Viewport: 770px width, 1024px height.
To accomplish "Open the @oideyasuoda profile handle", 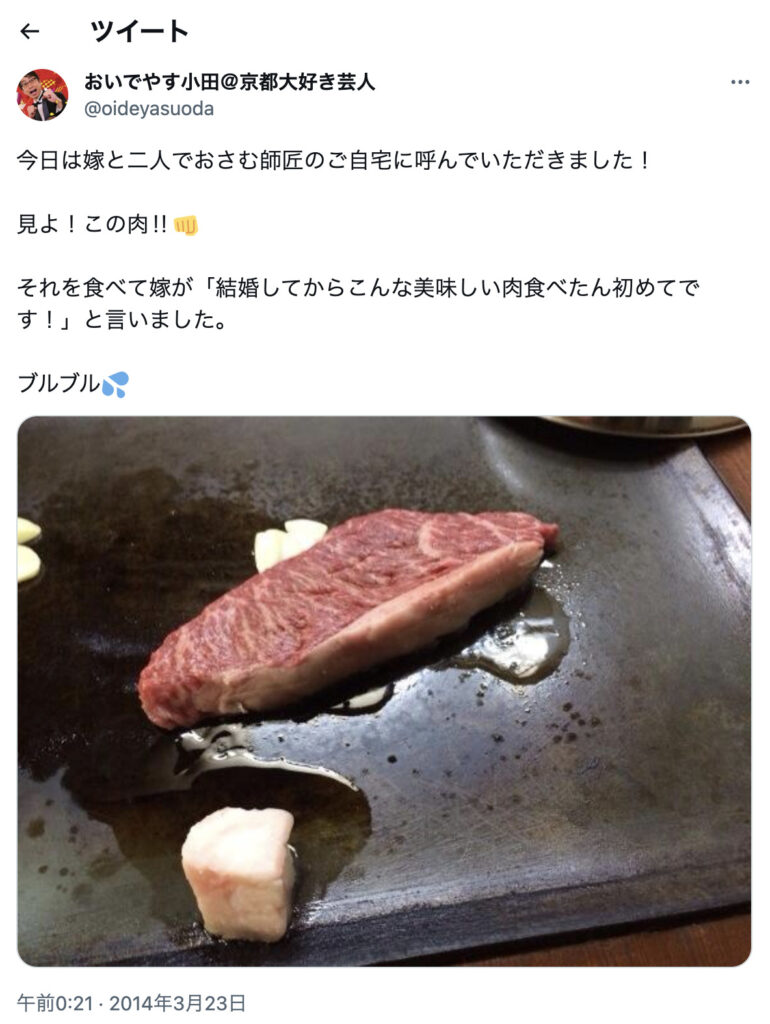I will [x=149, y=109].
